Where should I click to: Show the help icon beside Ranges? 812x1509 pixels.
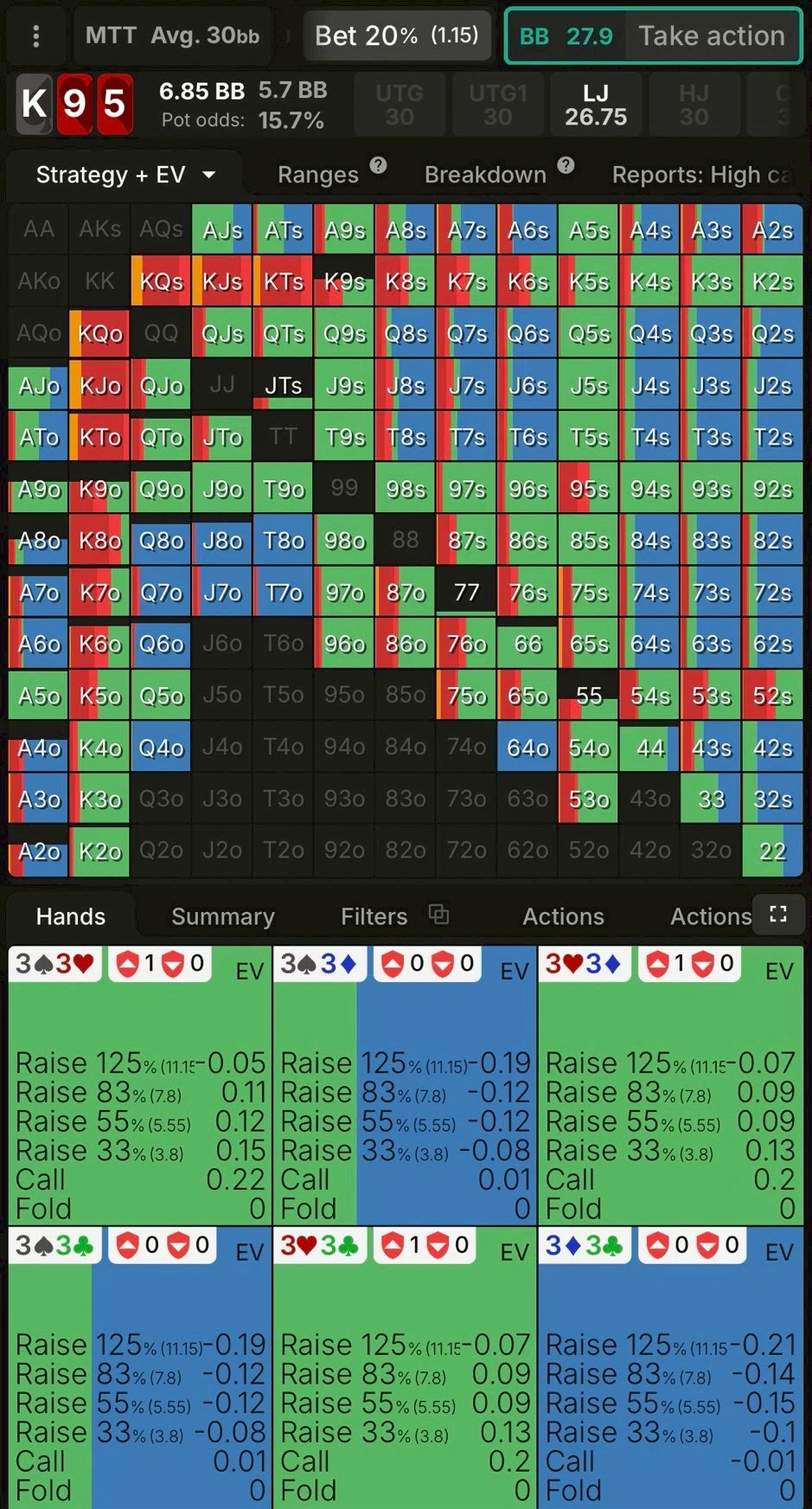[378, 165]
